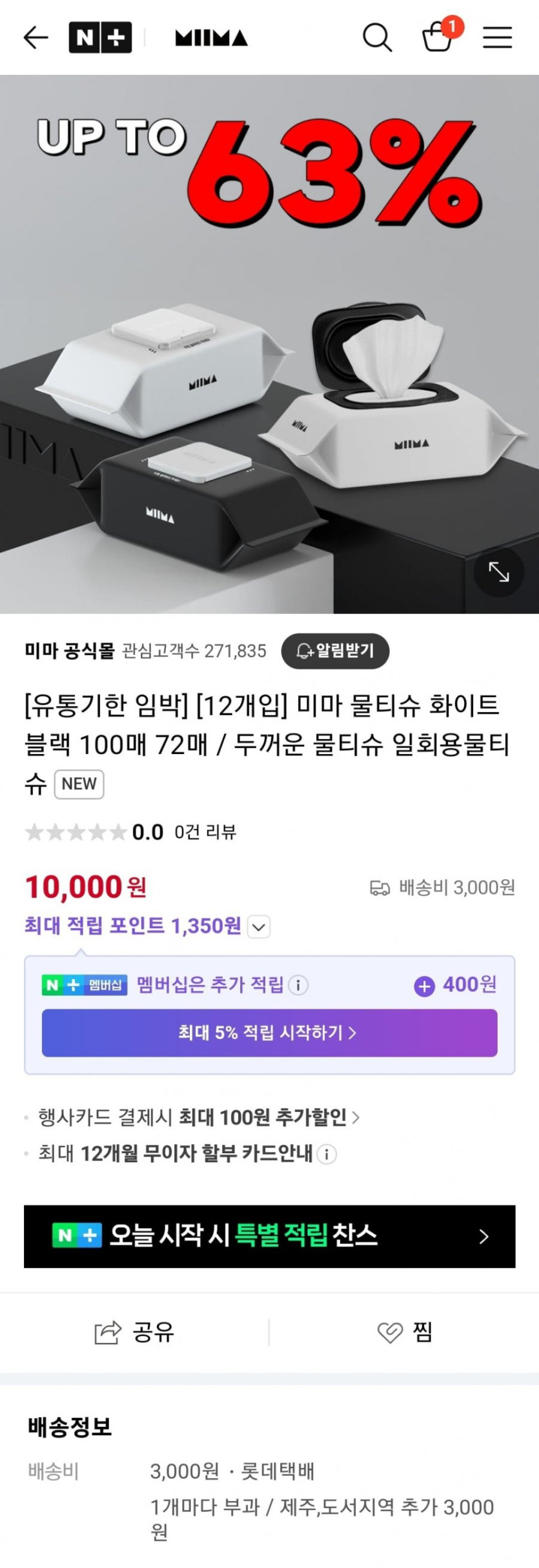The image size is (539, 1568).
Task: Open the hamburger menu
Action: [496, 38]
